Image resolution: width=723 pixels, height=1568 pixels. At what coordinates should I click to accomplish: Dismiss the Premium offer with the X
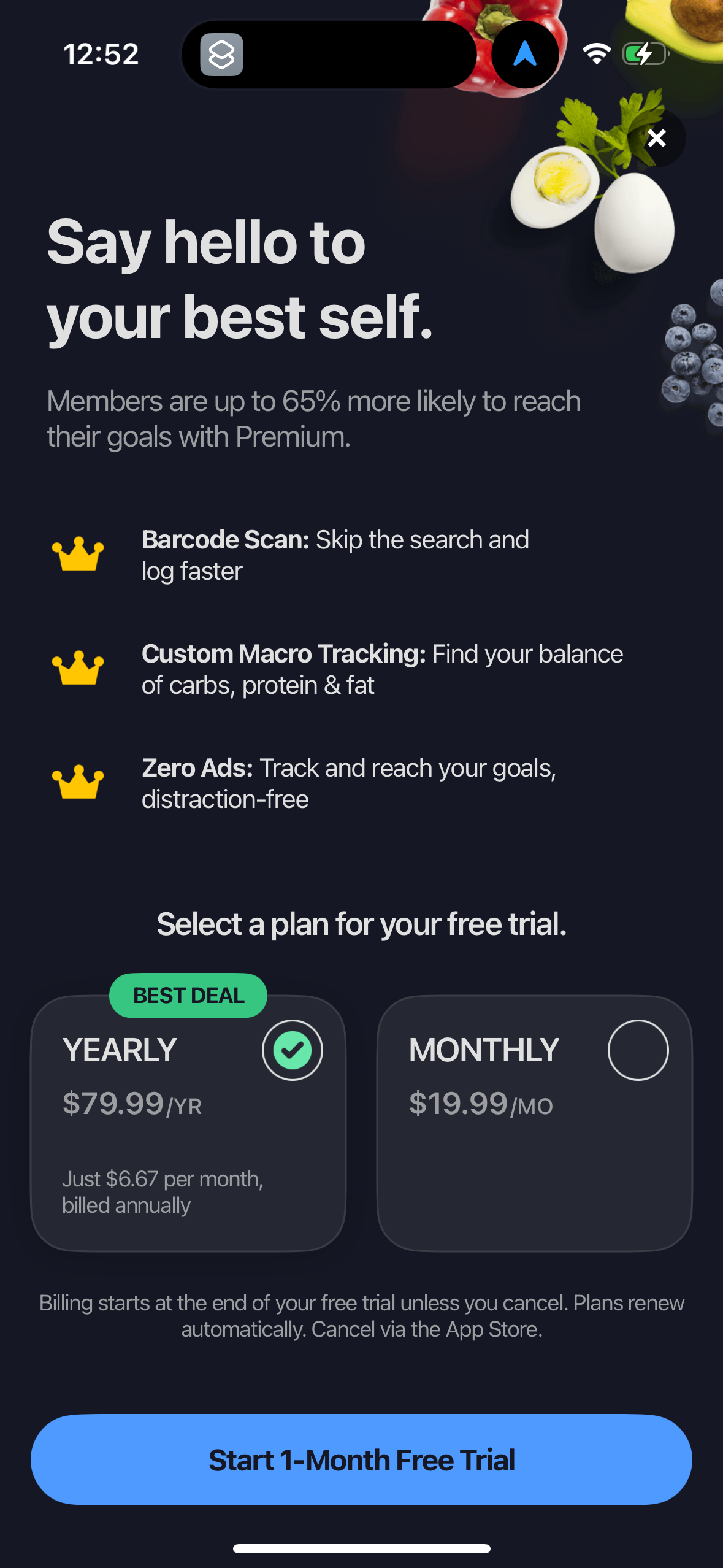[x=657, y=138]
